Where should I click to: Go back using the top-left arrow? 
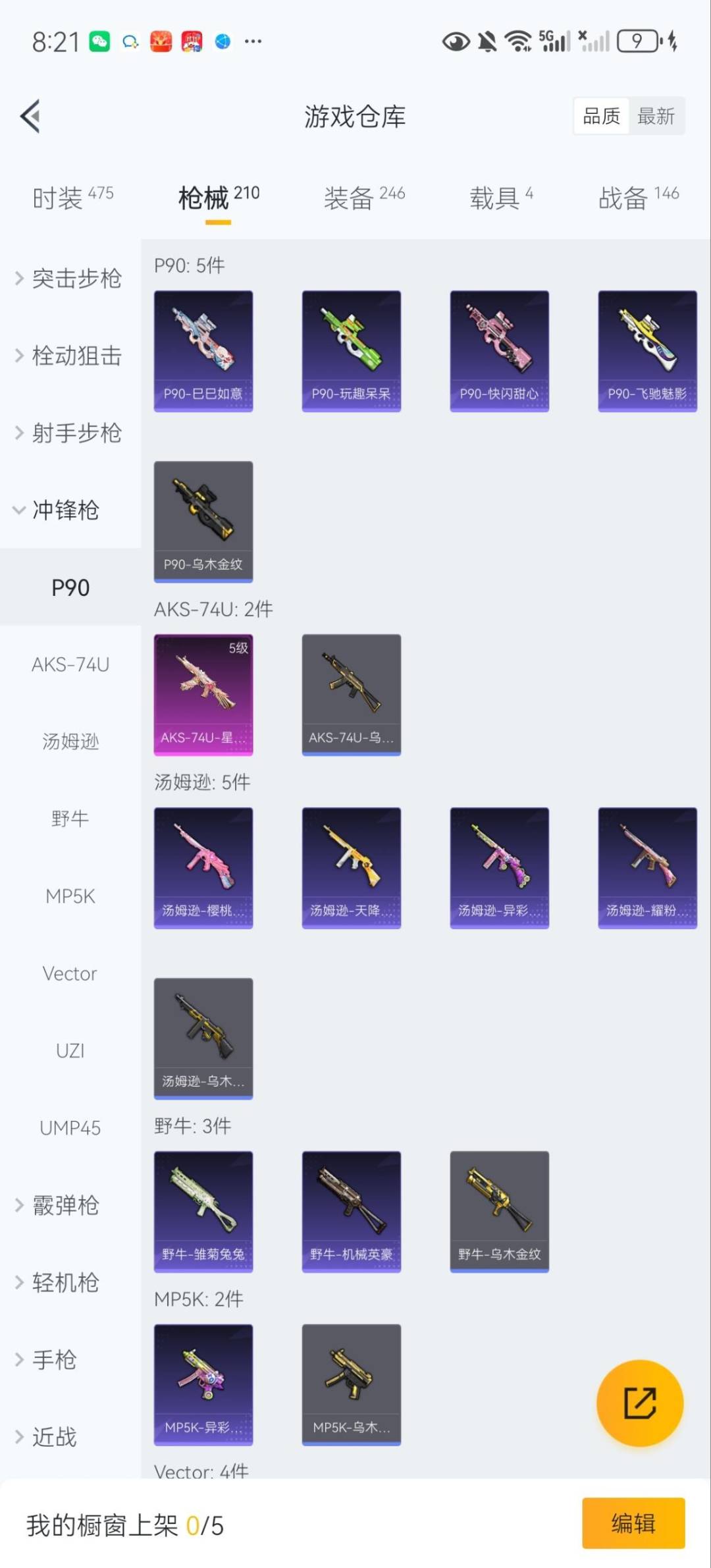pyautogui.click(x=30, y=117)
